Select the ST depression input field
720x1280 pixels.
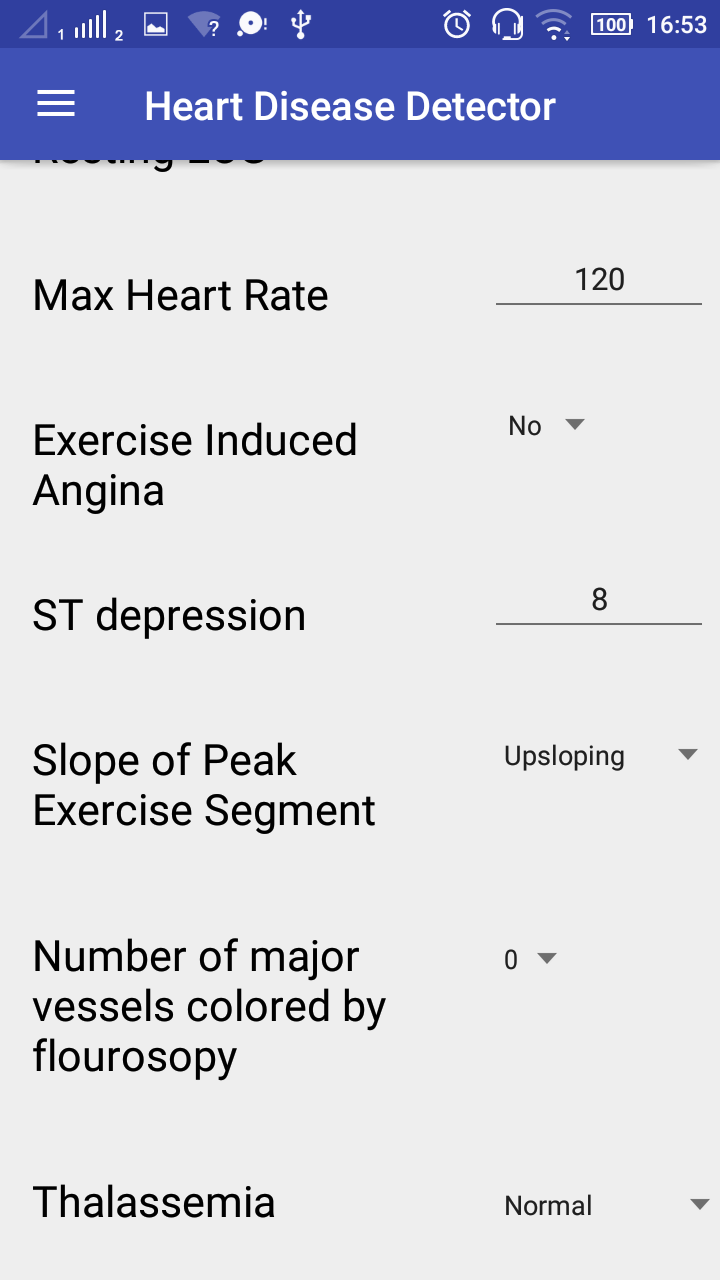click(597, 602)
